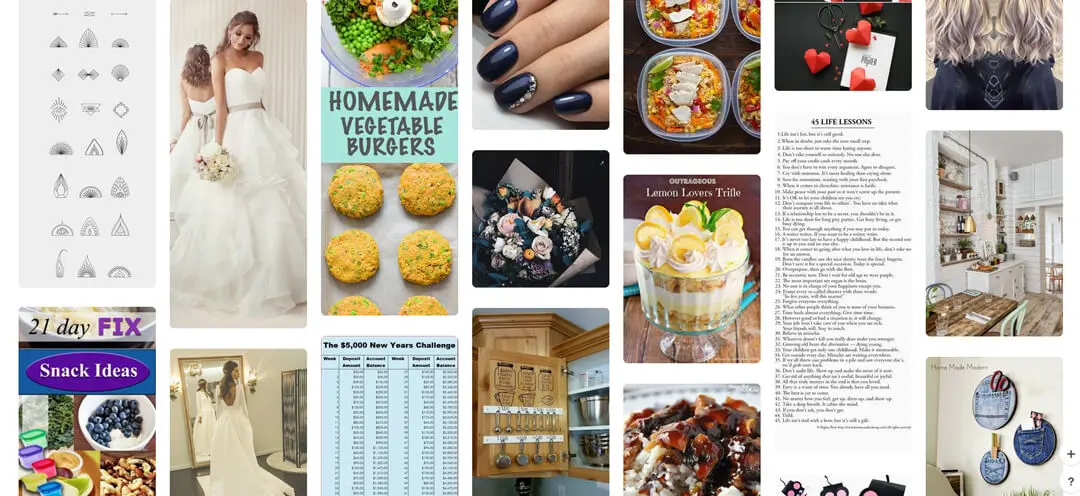Open the 45 Life Lessons pin

(x=842, y=283)
